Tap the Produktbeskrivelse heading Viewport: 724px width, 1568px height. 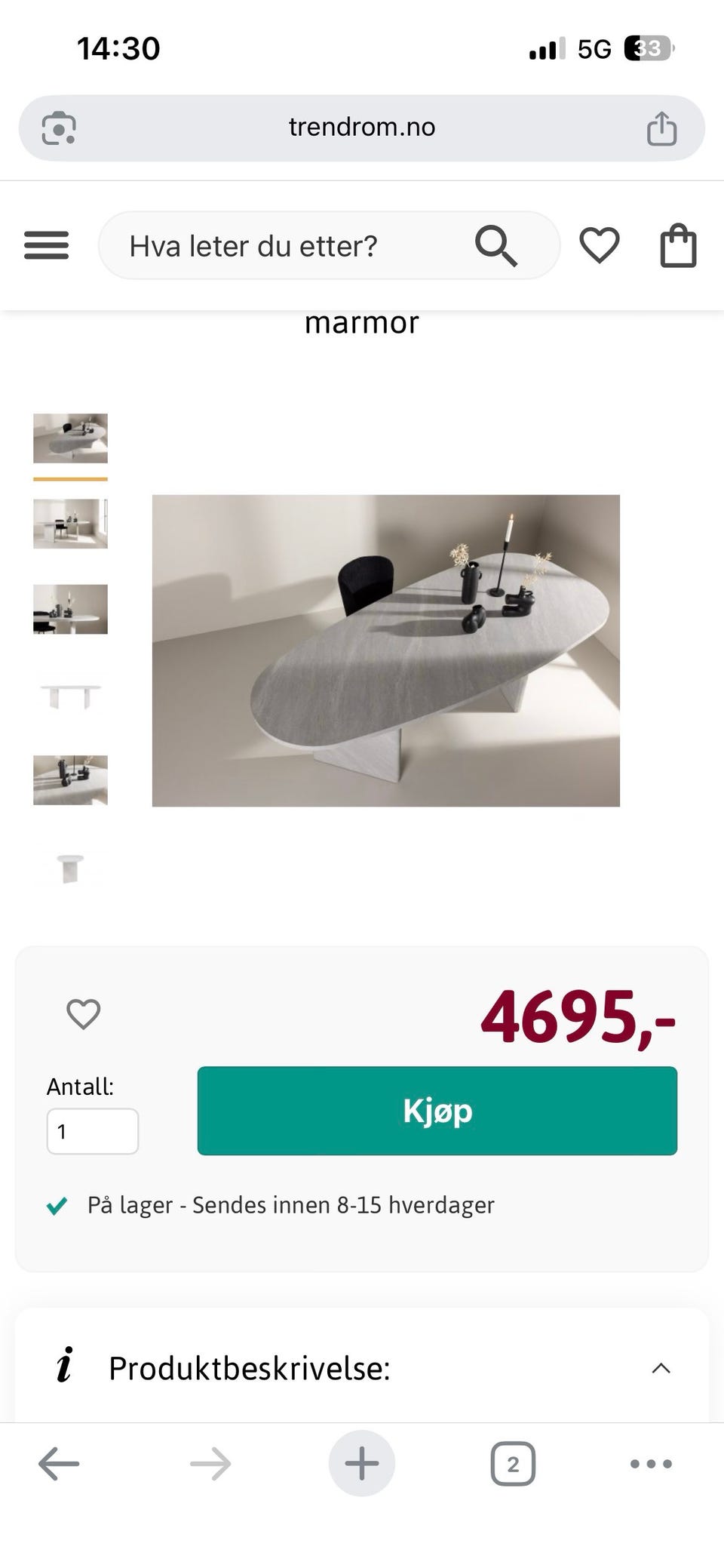tap(249, 1369)
